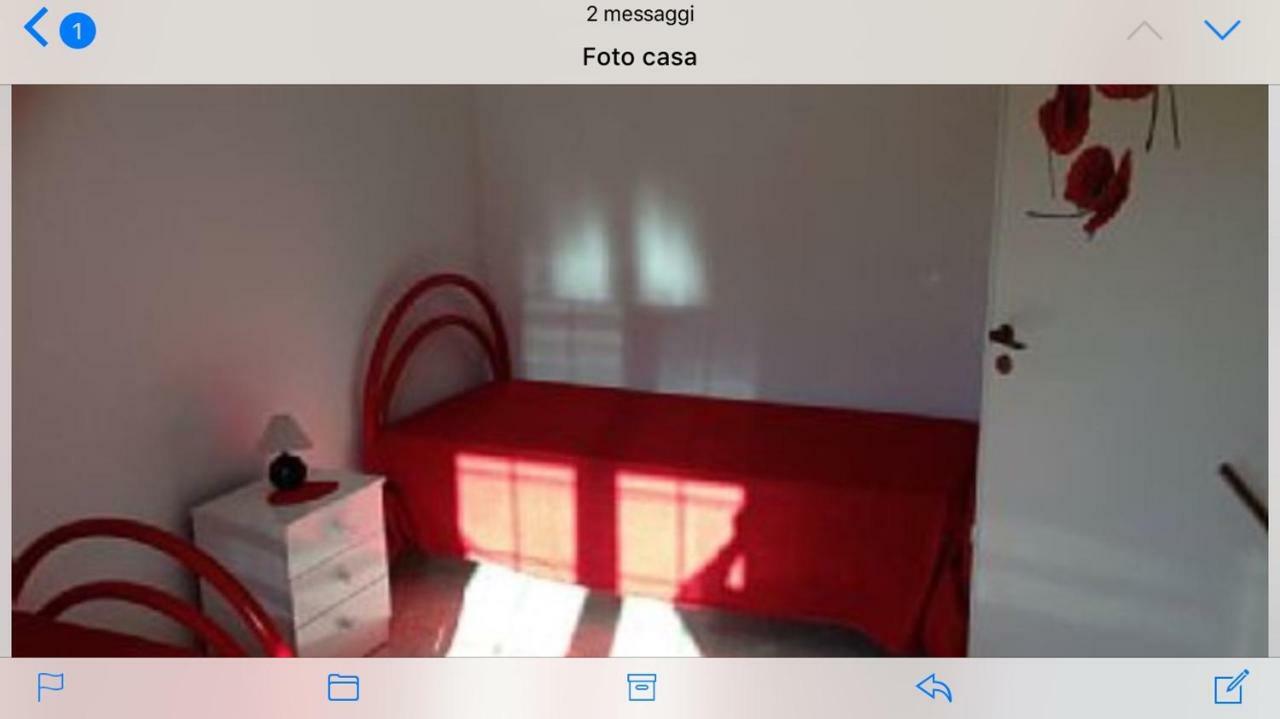
Task: Compose a new email
Action: pos(1231,687)
